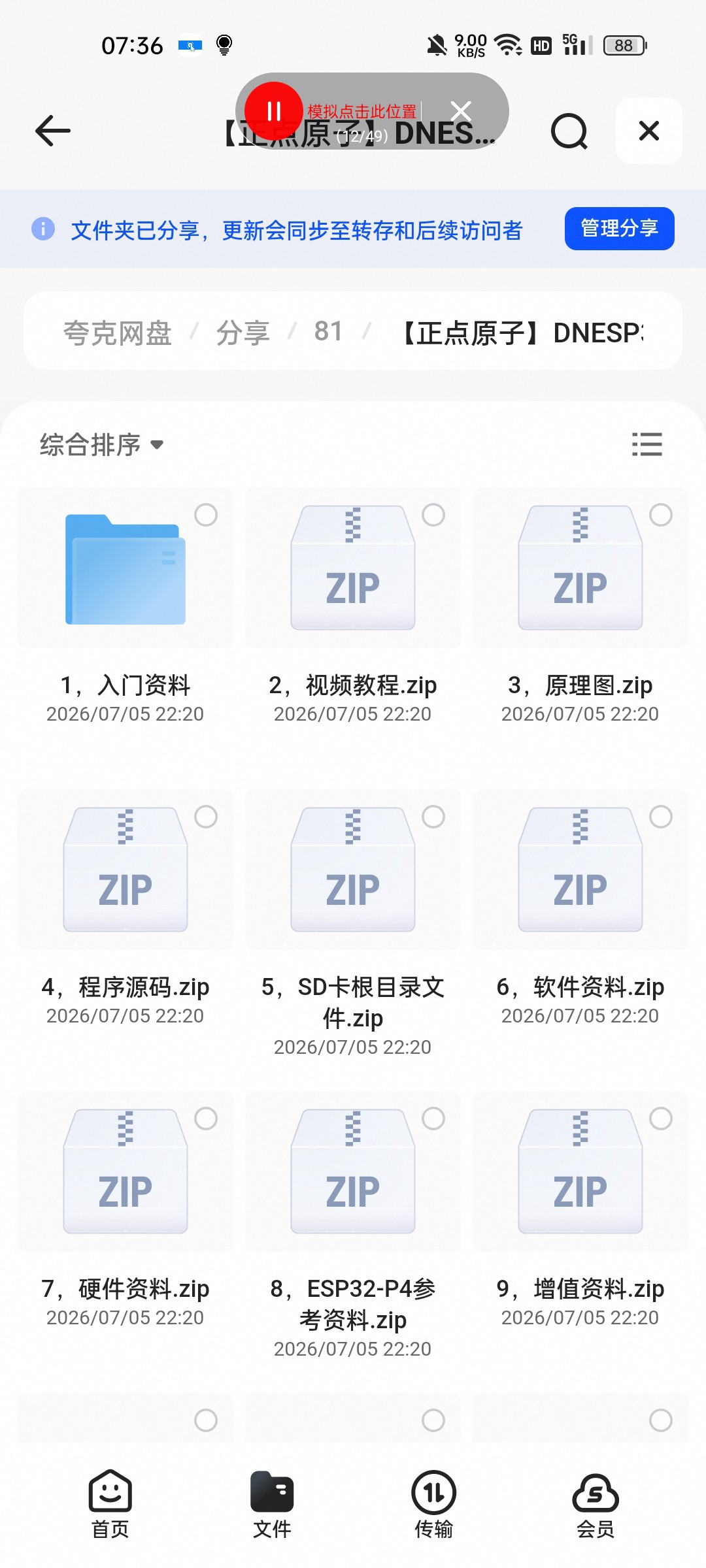Jump to 分享 in the breadcrumb path
Image resolution: width=706 pixels, height=1568 pixels.
243,333
